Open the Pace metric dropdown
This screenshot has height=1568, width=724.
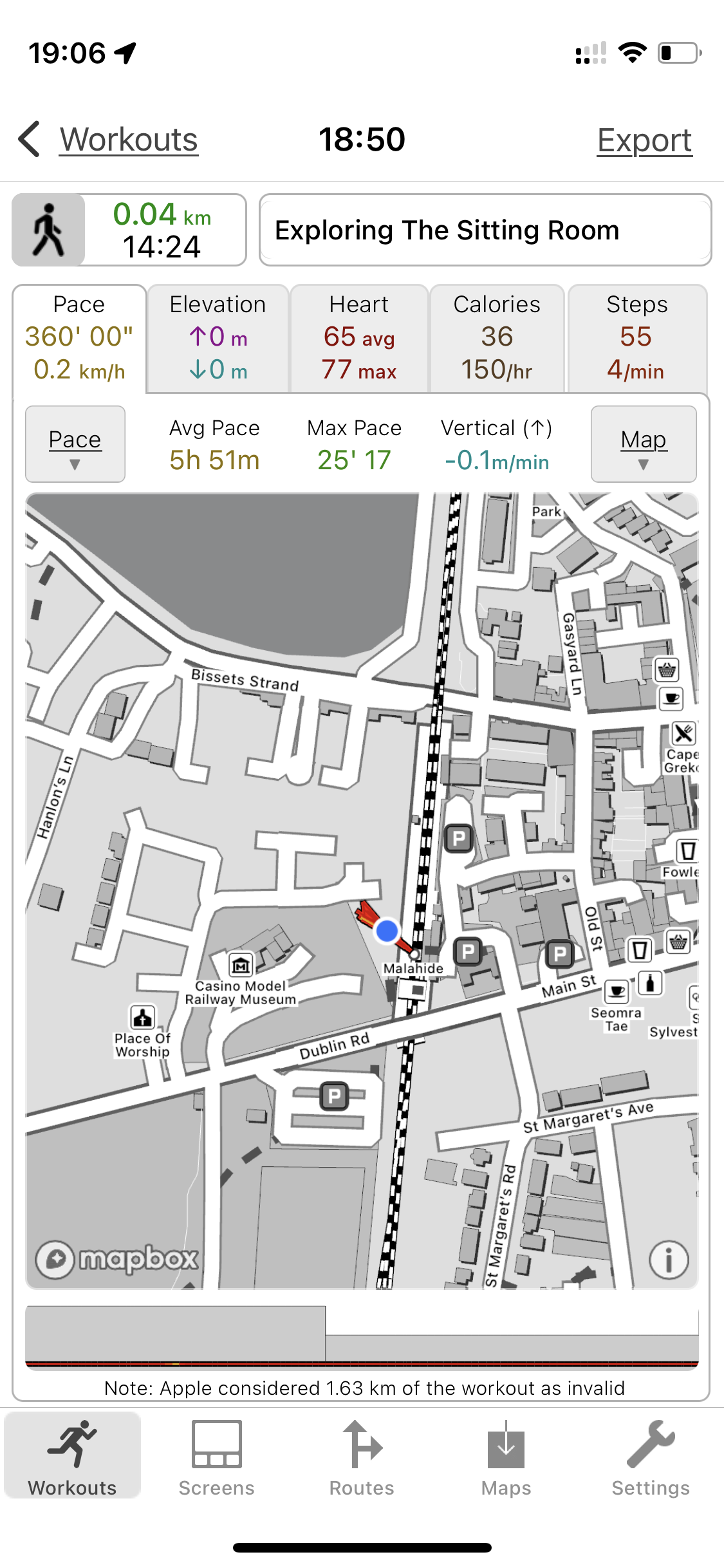[x=75, y=444]
